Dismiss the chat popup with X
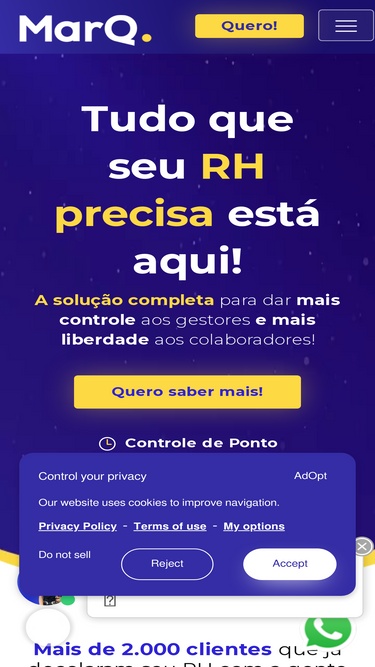This screenshot has height=667, width=375. tap(363, 547)
